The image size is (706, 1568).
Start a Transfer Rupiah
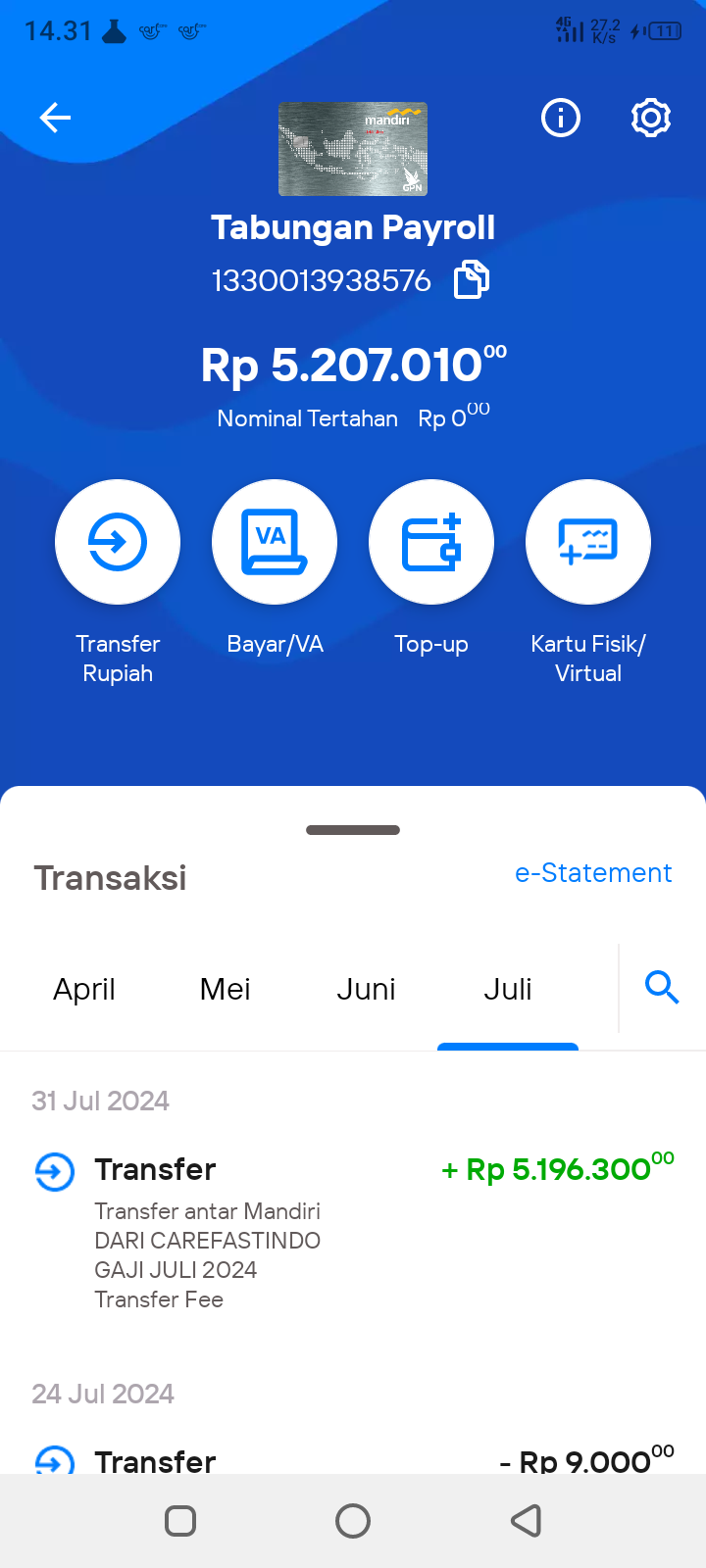pyautogui.click(x=118, y=542)
